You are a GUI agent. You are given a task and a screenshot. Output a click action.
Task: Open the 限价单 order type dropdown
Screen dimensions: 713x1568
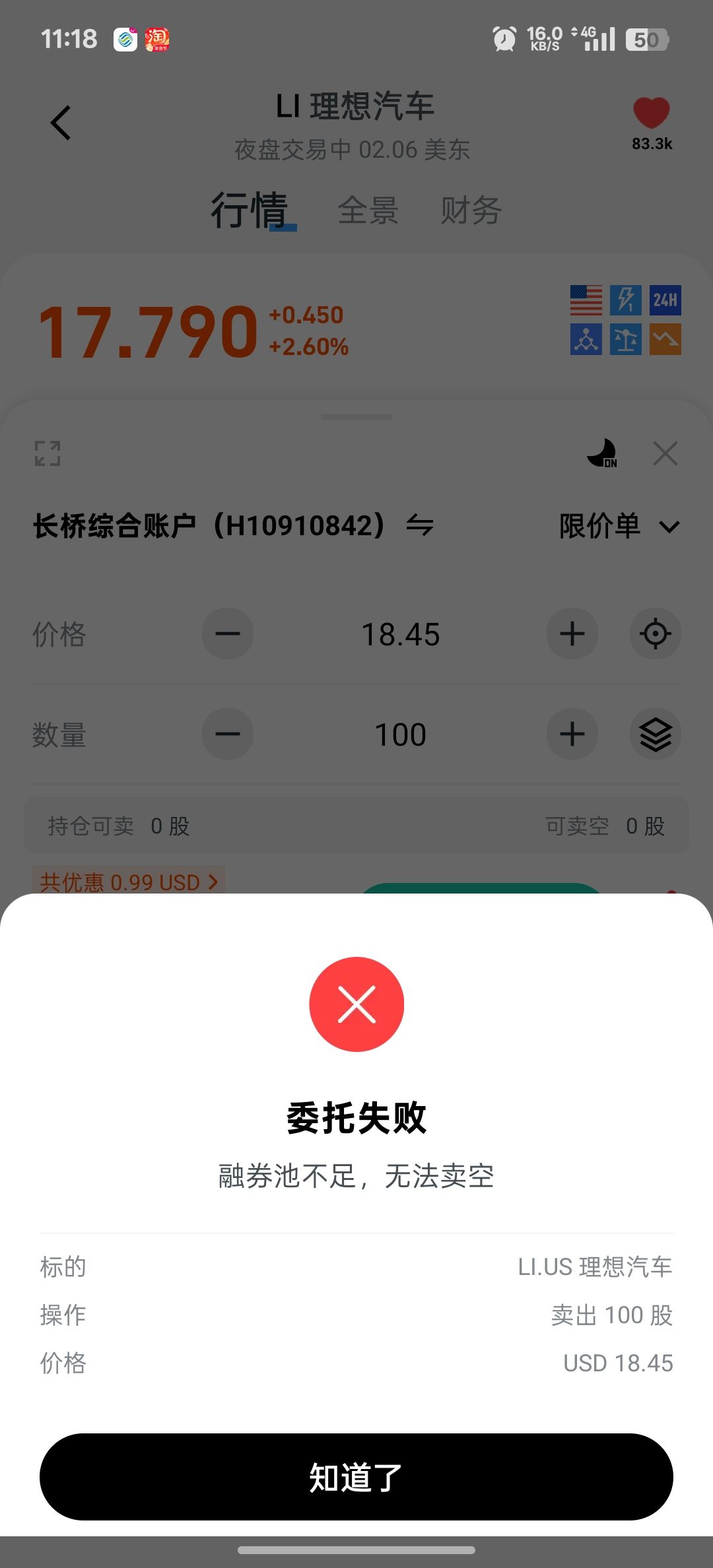click(619, 527)
